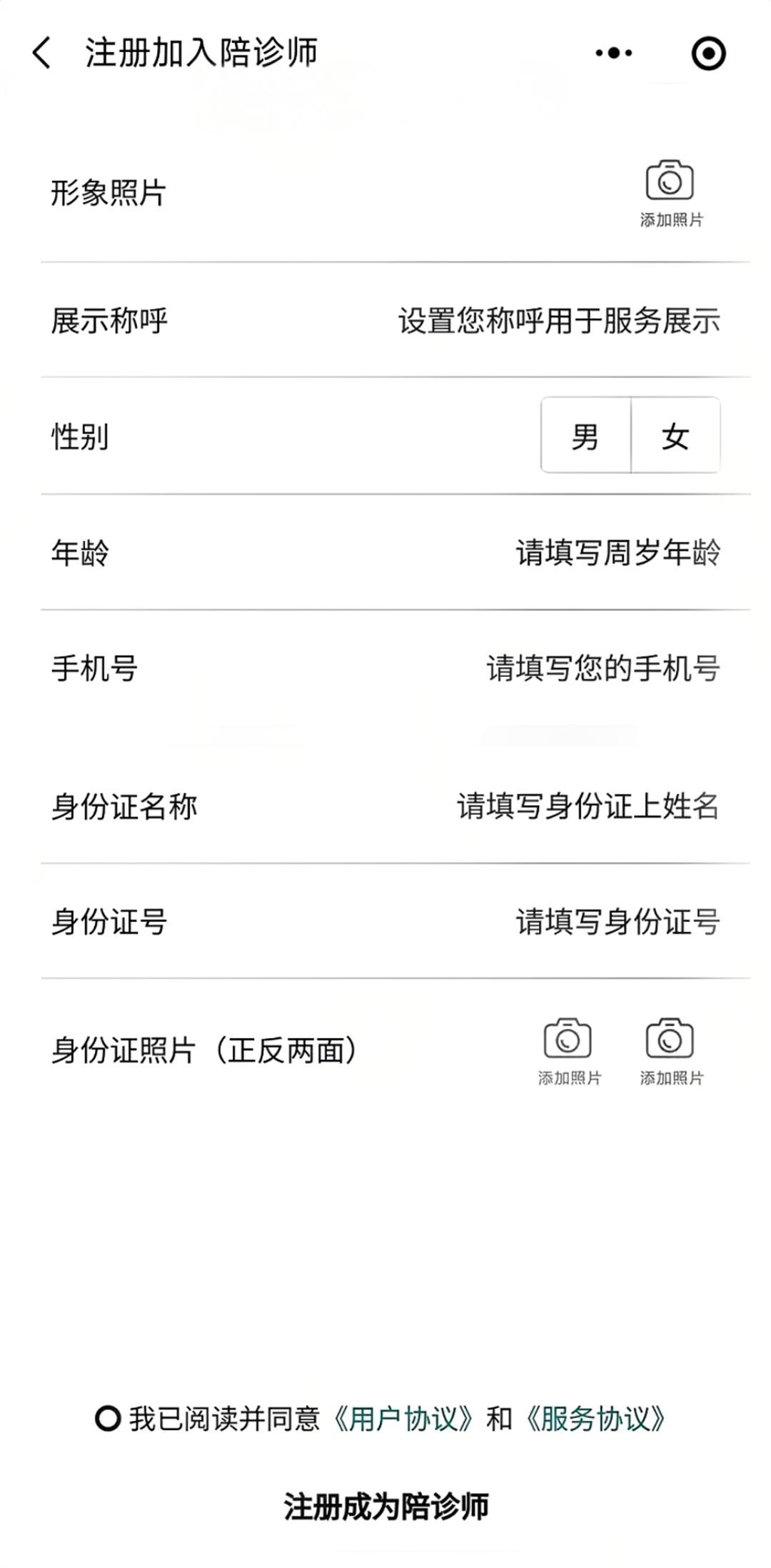Select 女 as the gender
The width and height of the screenshot is (771, 1568).
pos(675,437)
